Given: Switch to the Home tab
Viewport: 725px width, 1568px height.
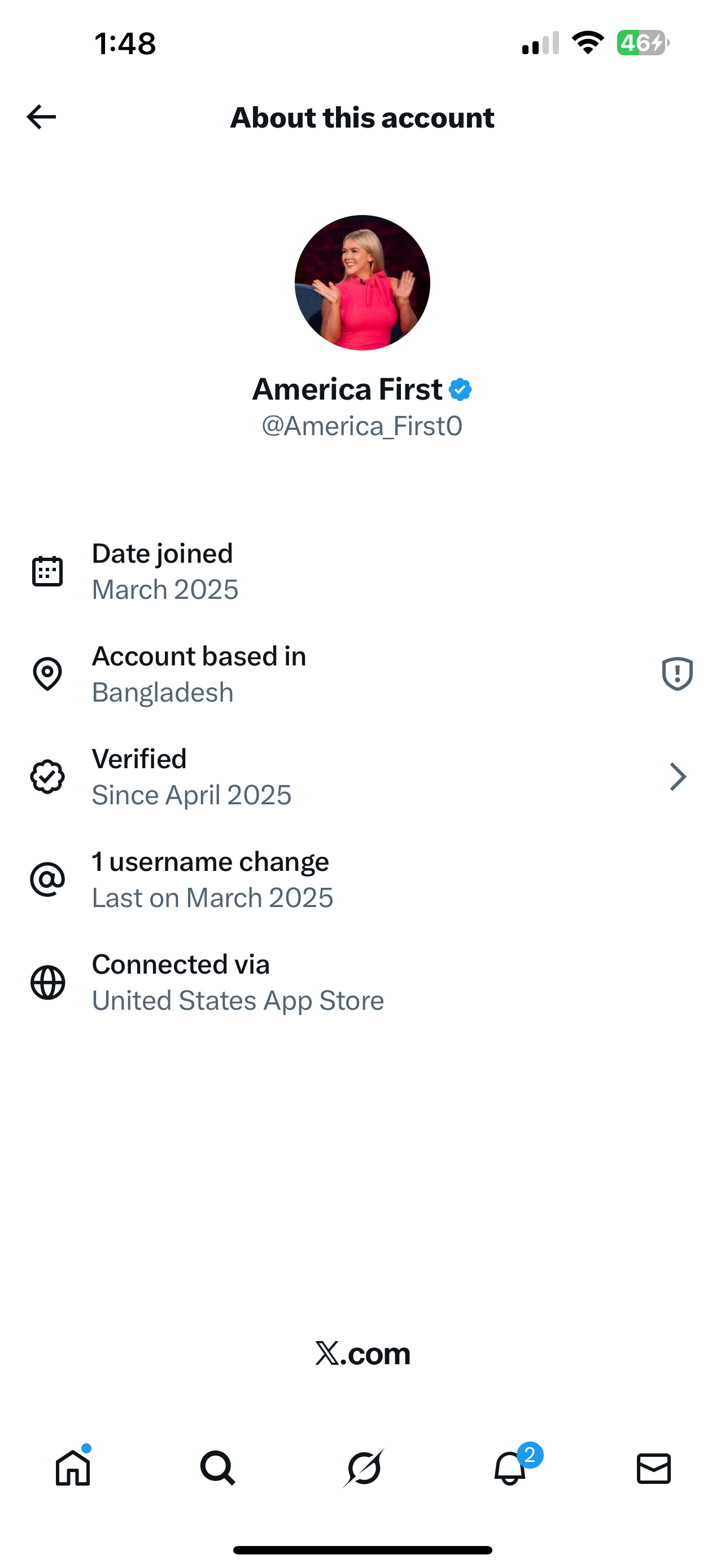Looking at the screenshot, I should coord(73,1467).
